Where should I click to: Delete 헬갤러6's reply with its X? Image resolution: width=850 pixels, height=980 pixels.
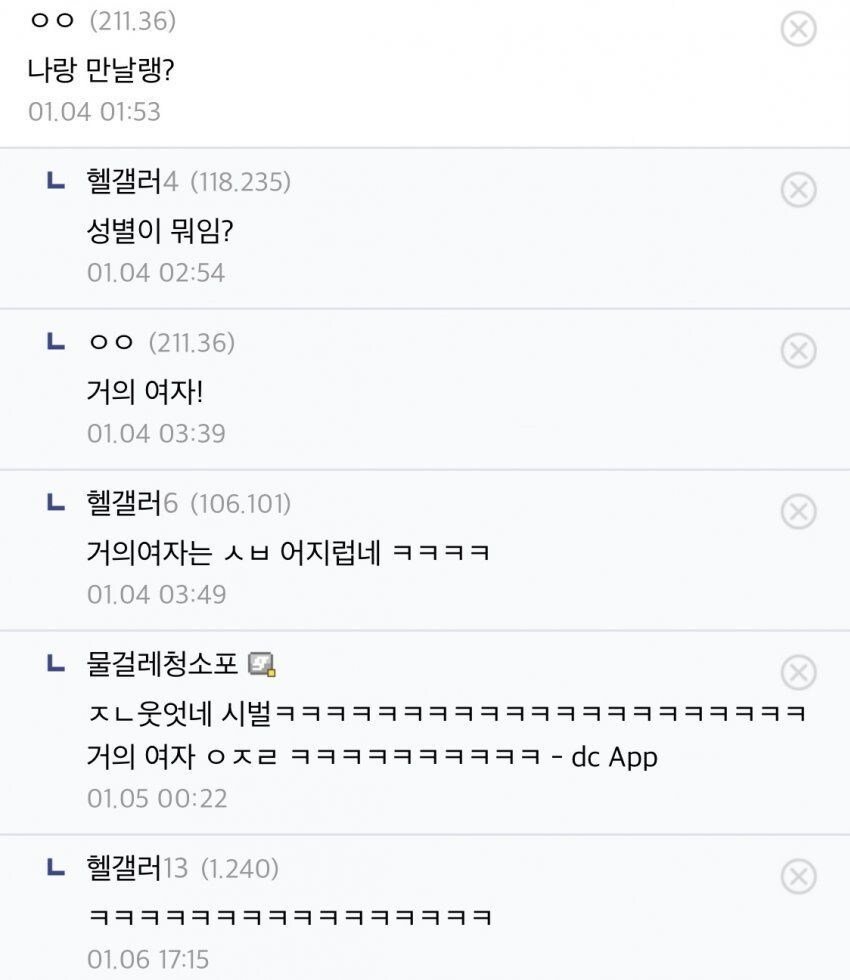point(798,512)
